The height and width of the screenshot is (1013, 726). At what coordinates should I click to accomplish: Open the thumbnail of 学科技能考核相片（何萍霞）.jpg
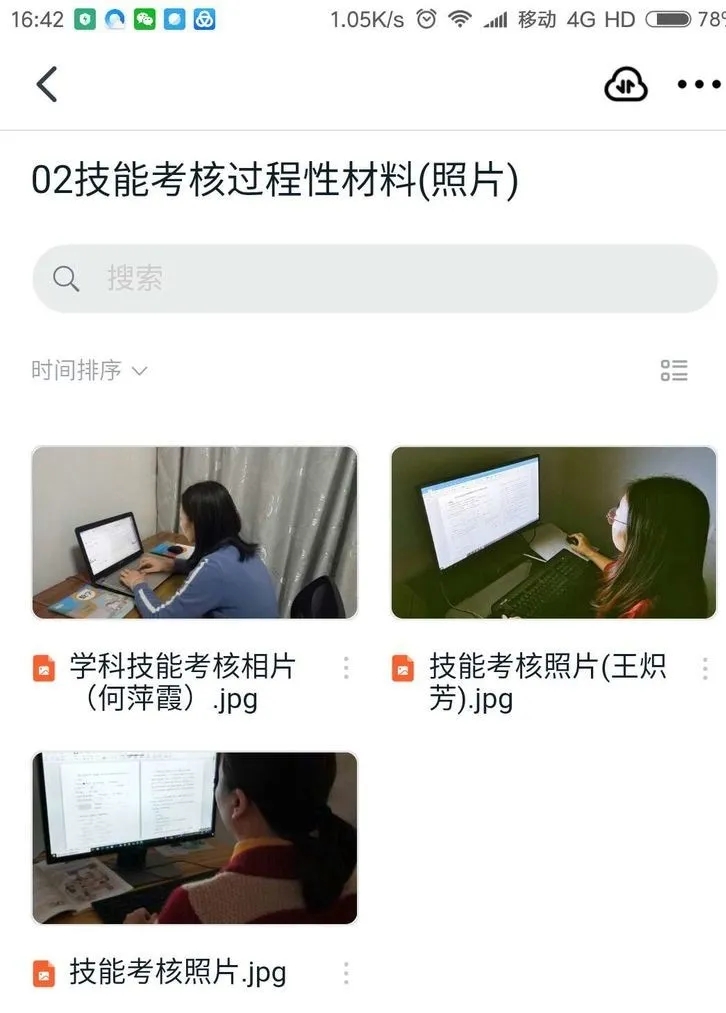point(195,533)
